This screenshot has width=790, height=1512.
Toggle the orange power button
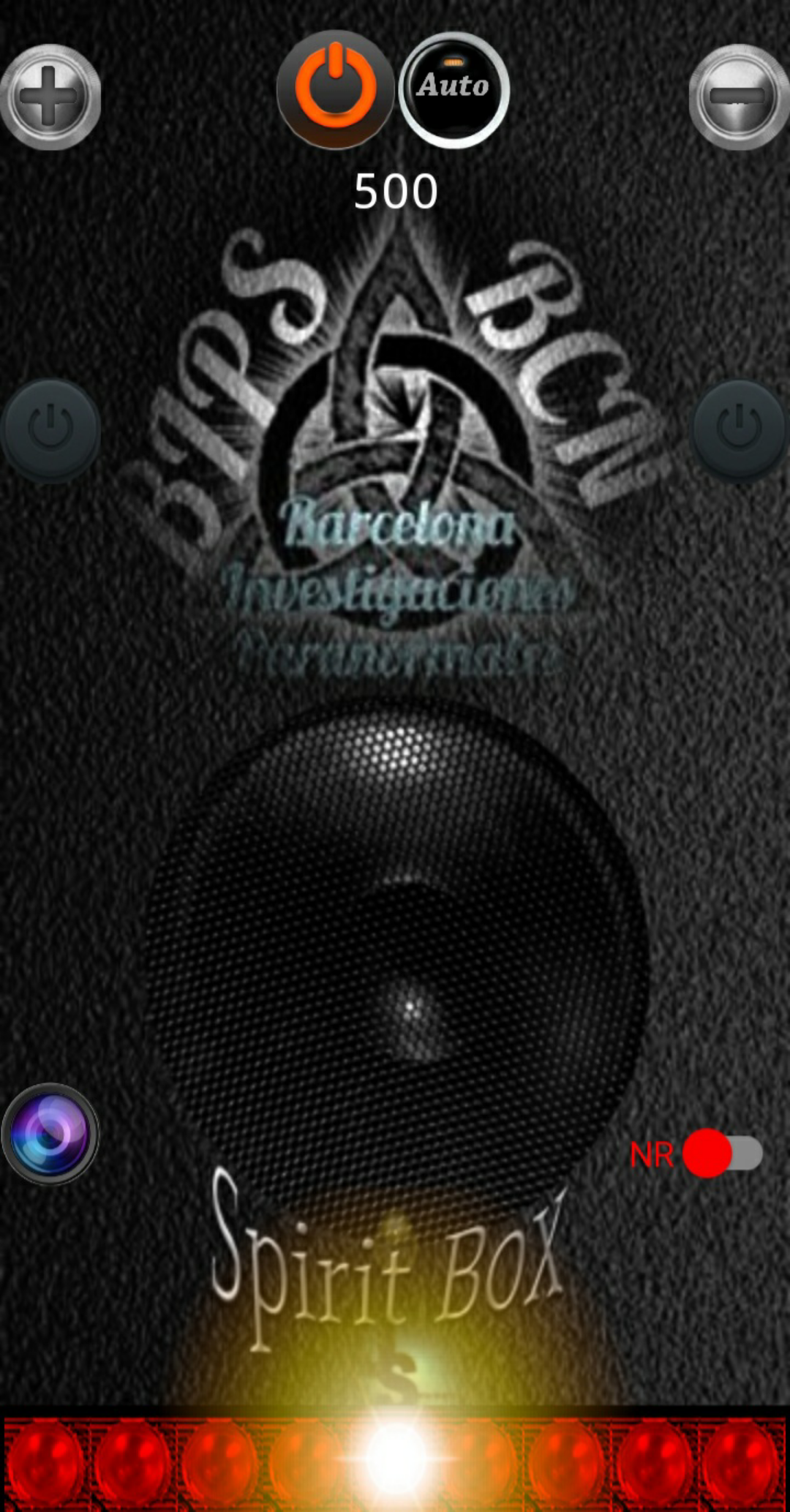[335, 89]
